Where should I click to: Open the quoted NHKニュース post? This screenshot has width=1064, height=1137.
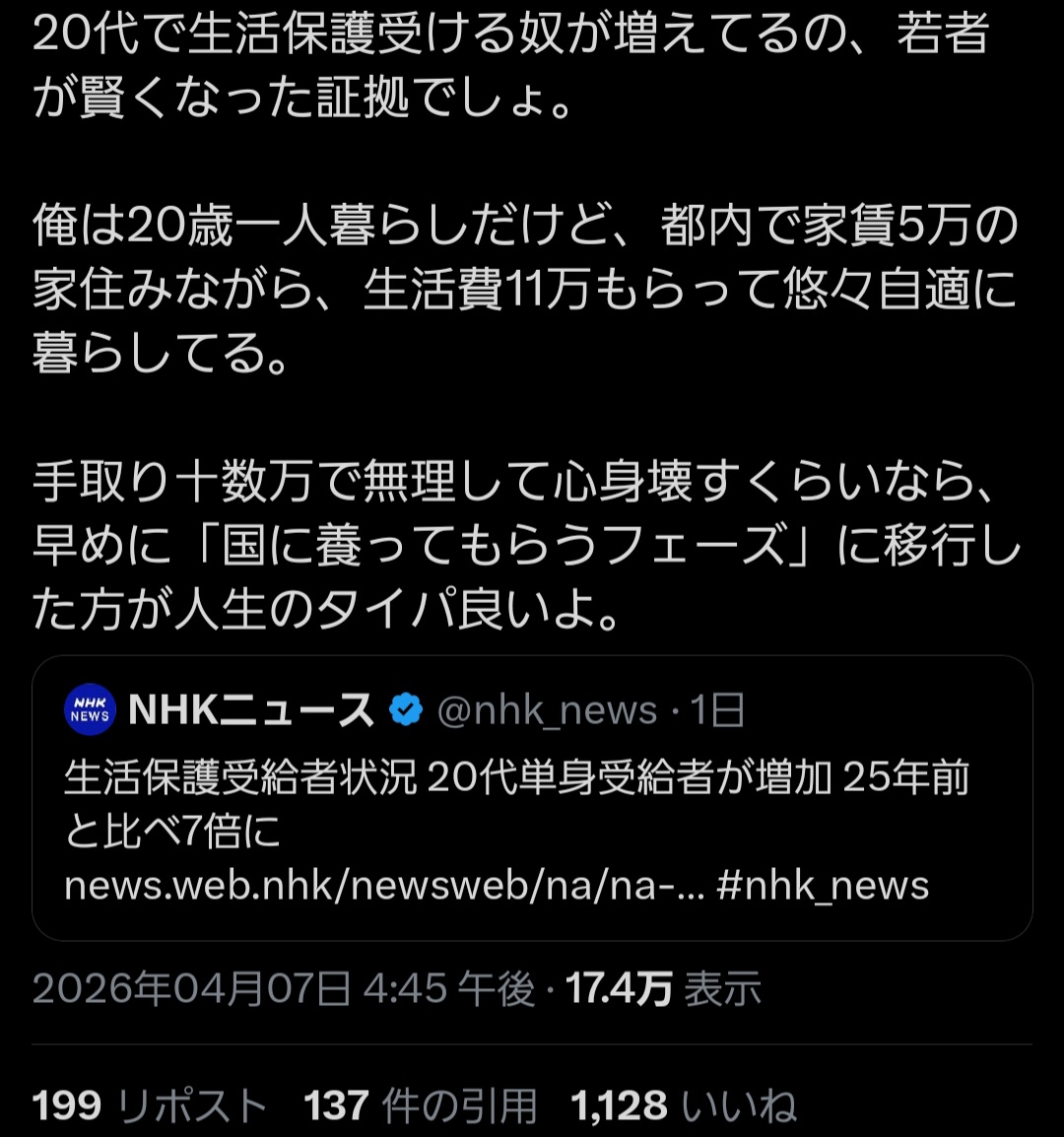tap(532, 798)
